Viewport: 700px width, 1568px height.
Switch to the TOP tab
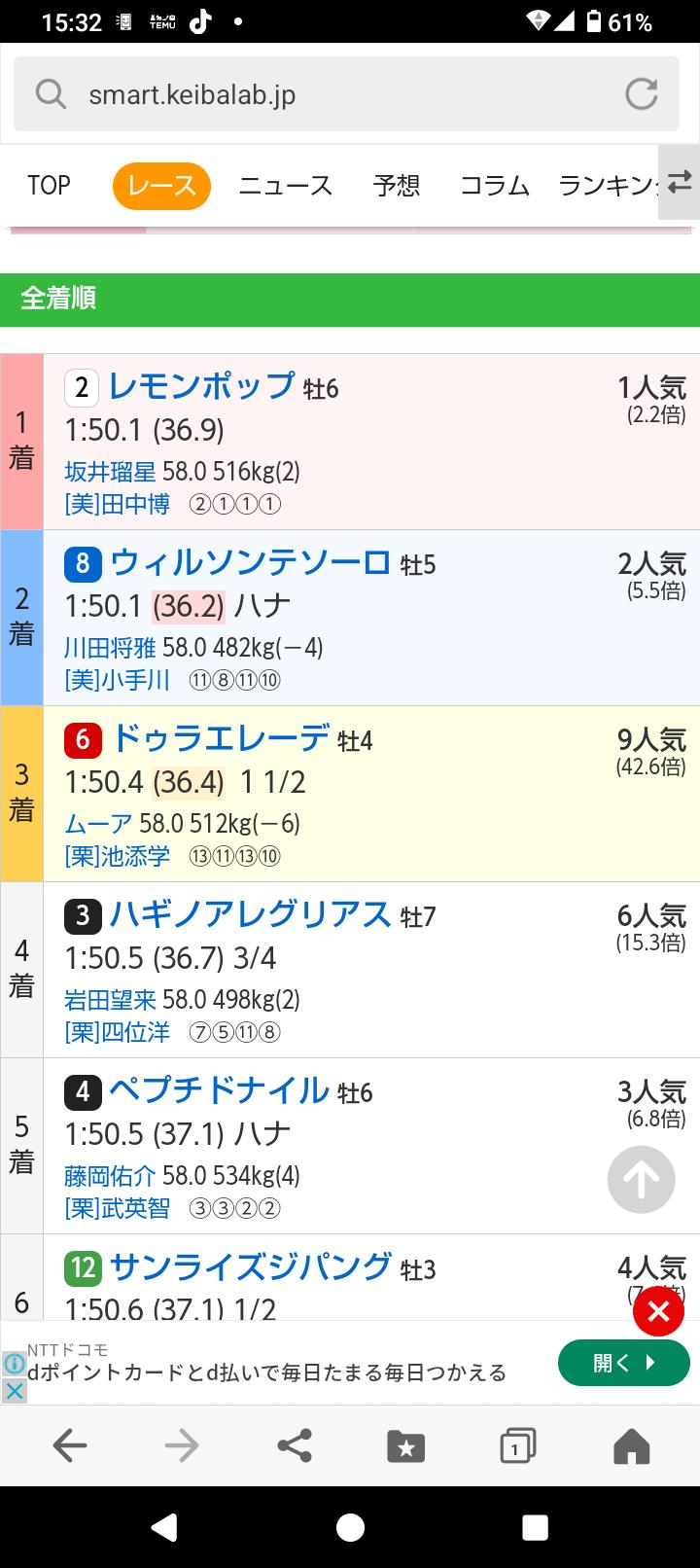click(49, 185)
